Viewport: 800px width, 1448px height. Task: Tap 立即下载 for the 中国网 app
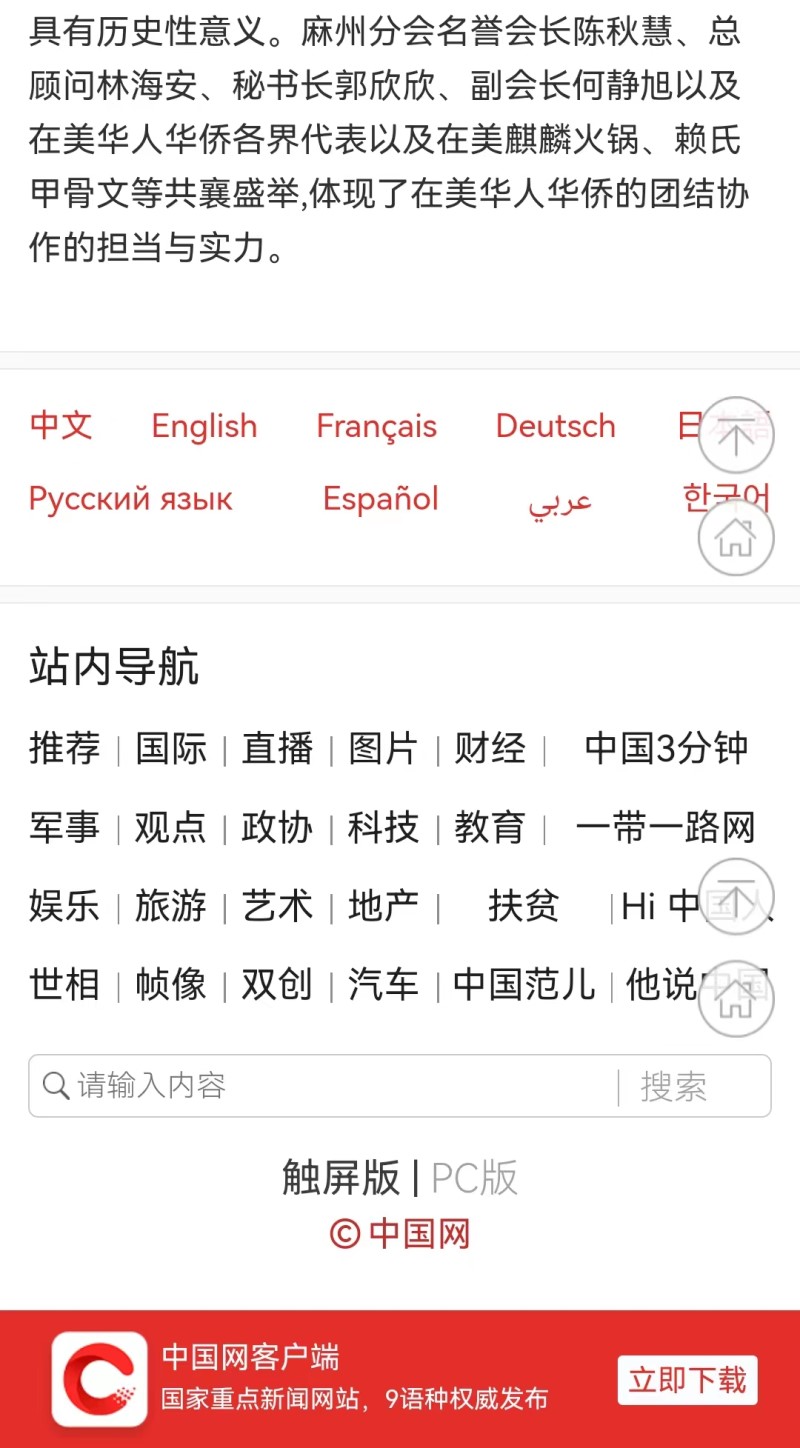tap(687, 1380)
